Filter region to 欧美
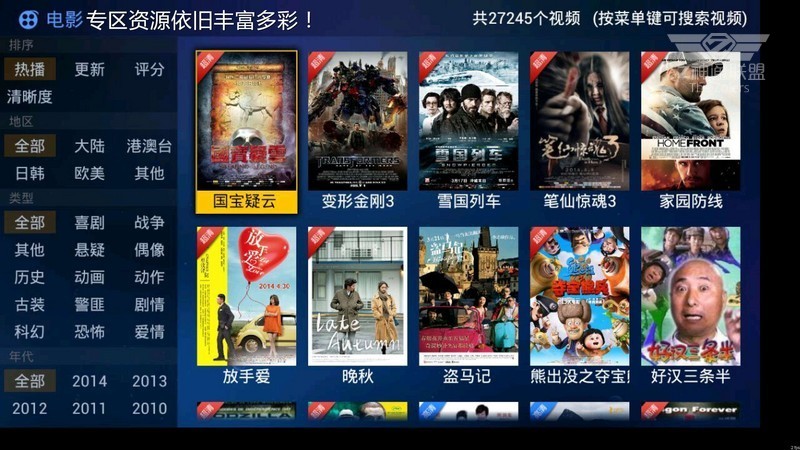Viewport: 800px width, 450px height. 89,173
